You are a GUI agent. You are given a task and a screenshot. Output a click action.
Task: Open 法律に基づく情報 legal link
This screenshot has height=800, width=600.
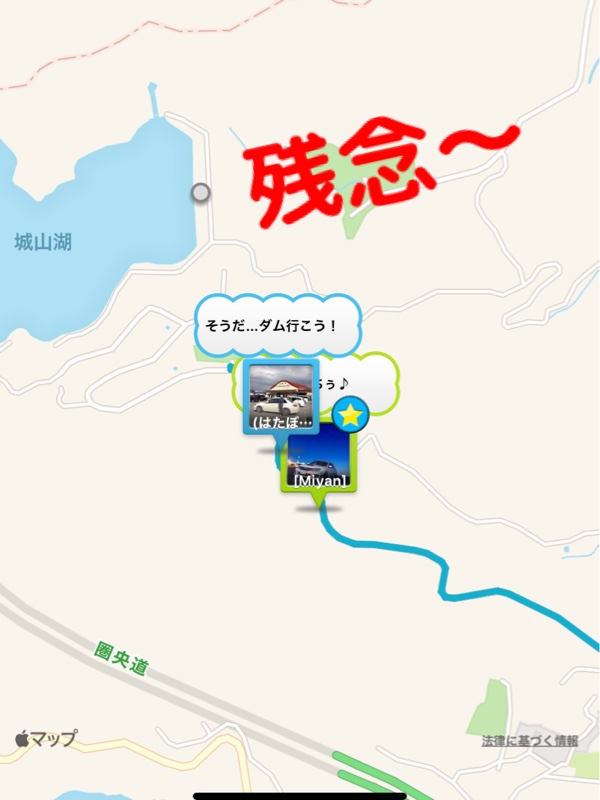click(529, 741)
